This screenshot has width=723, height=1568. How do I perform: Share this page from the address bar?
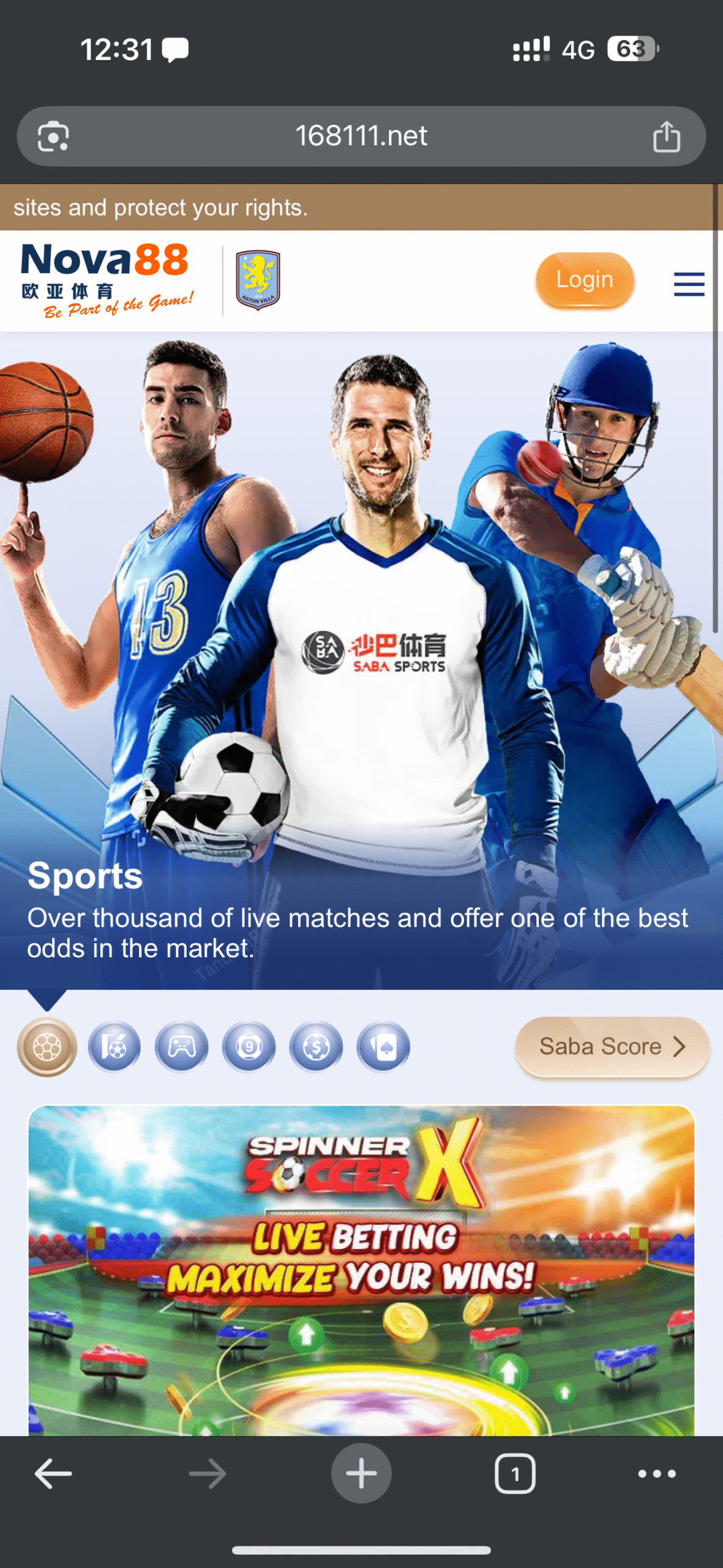(x=666, y=136)
